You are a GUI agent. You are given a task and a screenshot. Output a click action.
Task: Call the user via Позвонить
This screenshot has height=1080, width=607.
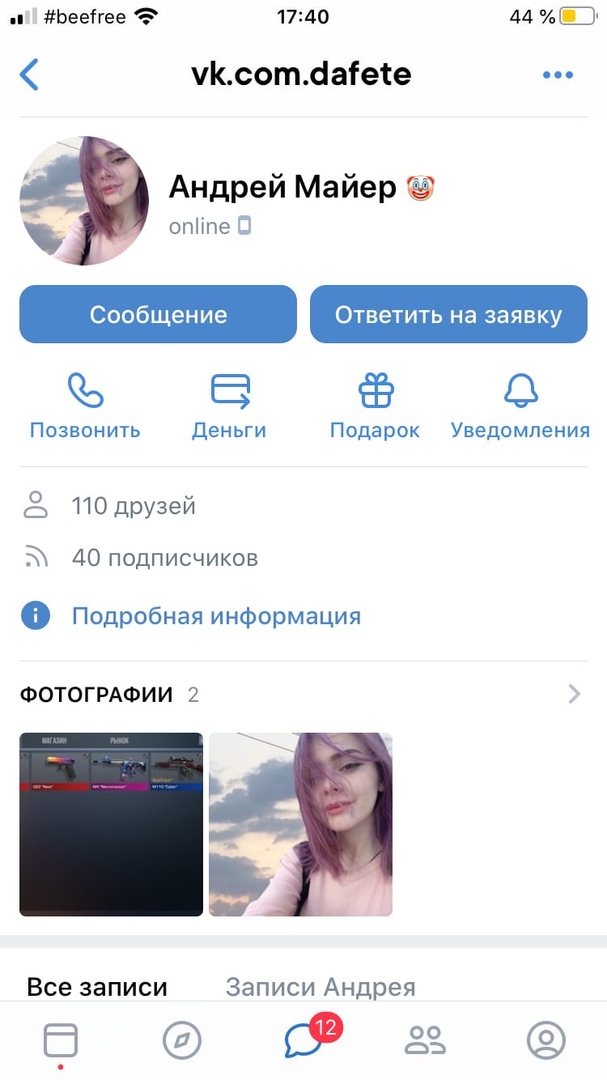point(85,406)
